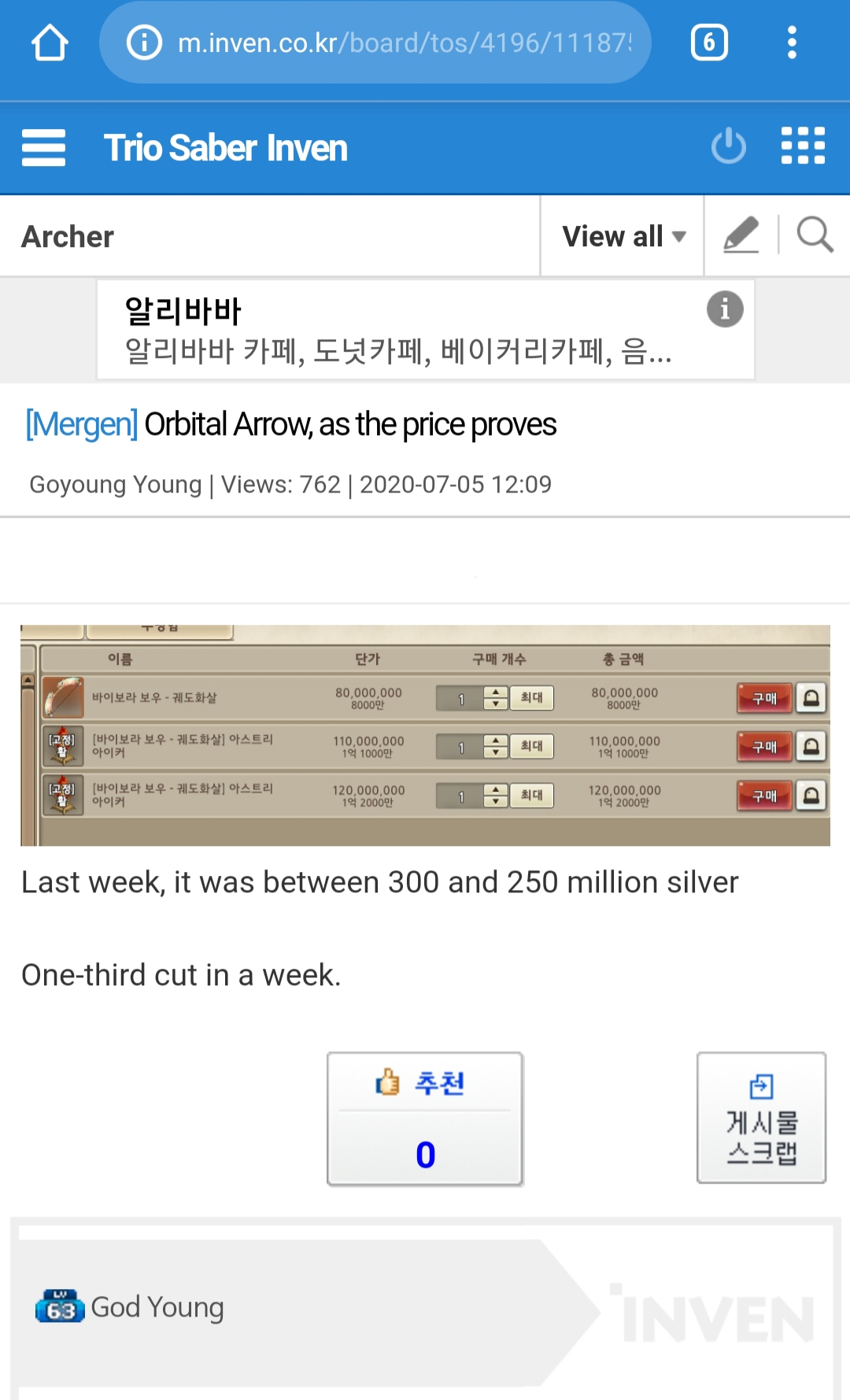Open ad info icon
850x1400 pixels.
[x=725, y=309]
